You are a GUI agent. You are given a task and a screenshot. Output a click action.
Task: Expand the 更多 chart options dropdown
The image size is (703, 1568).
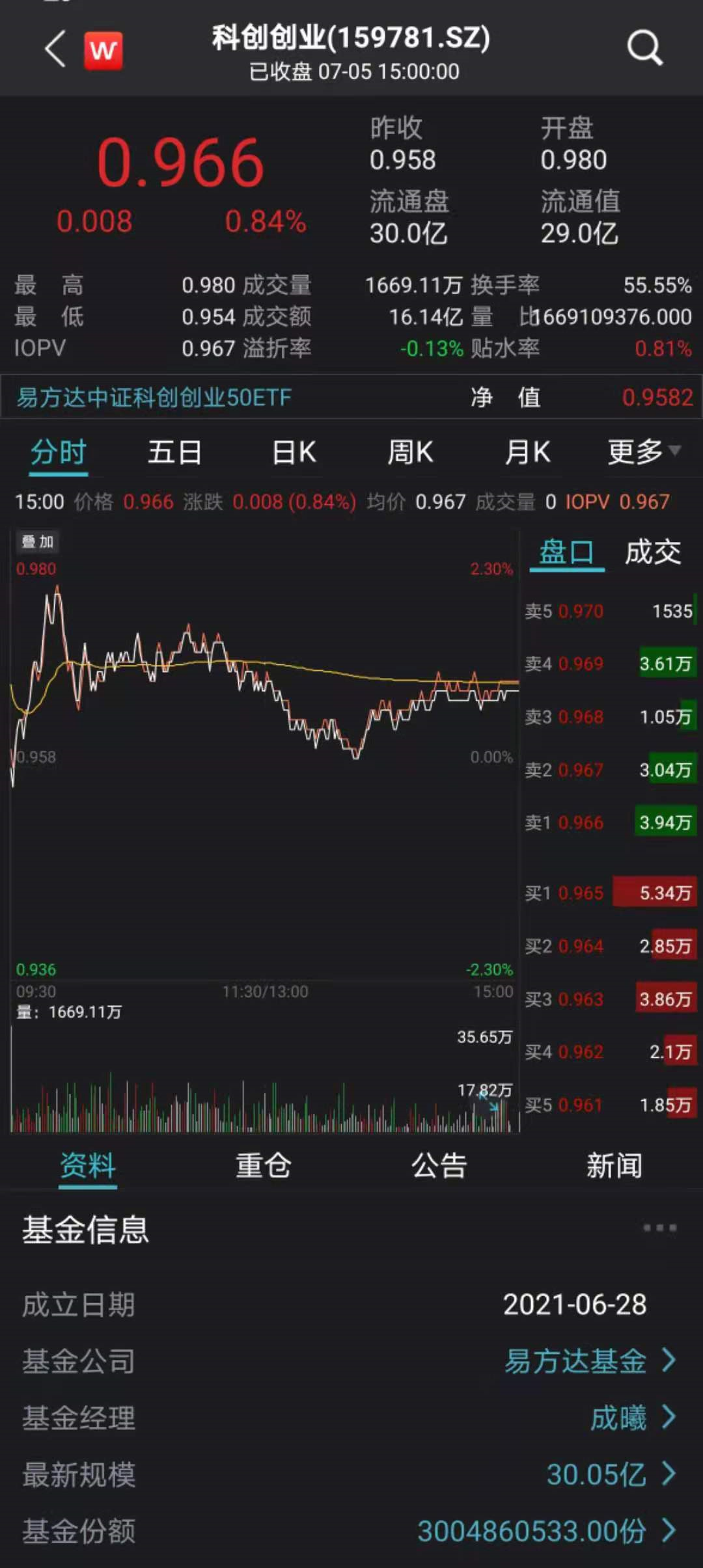643,452
